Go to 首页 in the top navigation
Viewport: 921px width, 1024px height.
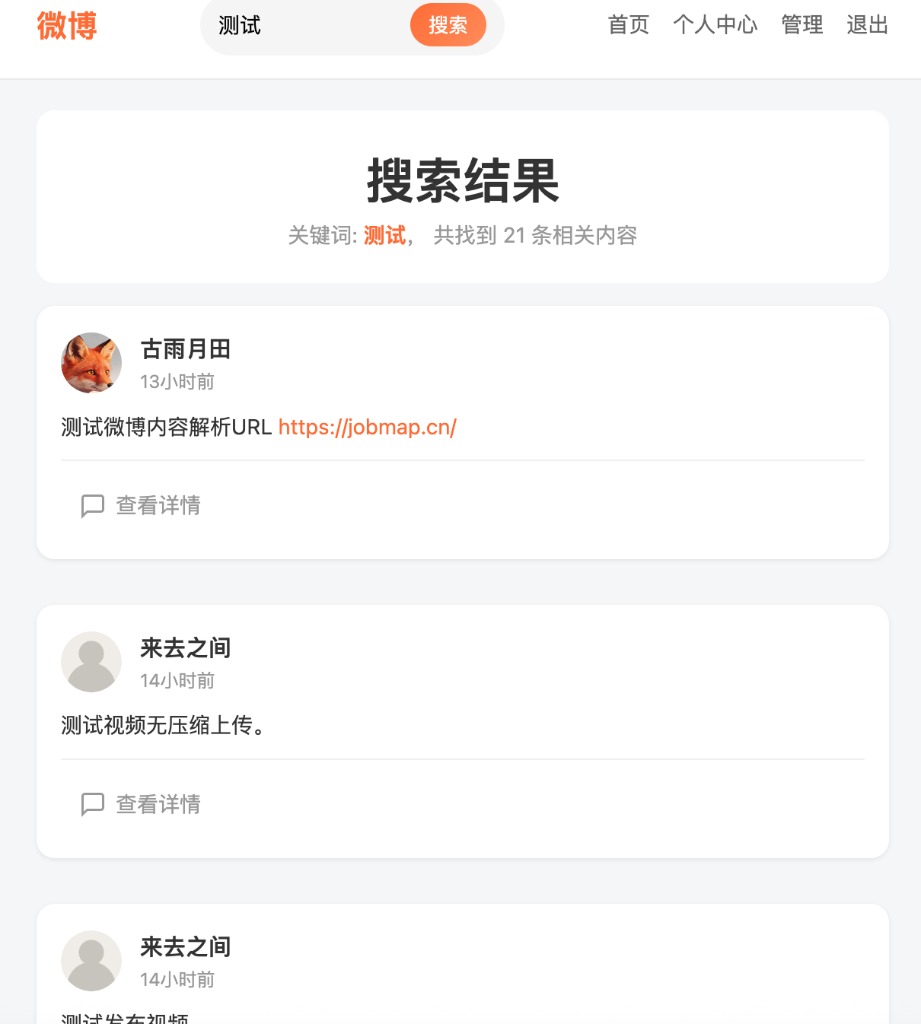(628, 26)
